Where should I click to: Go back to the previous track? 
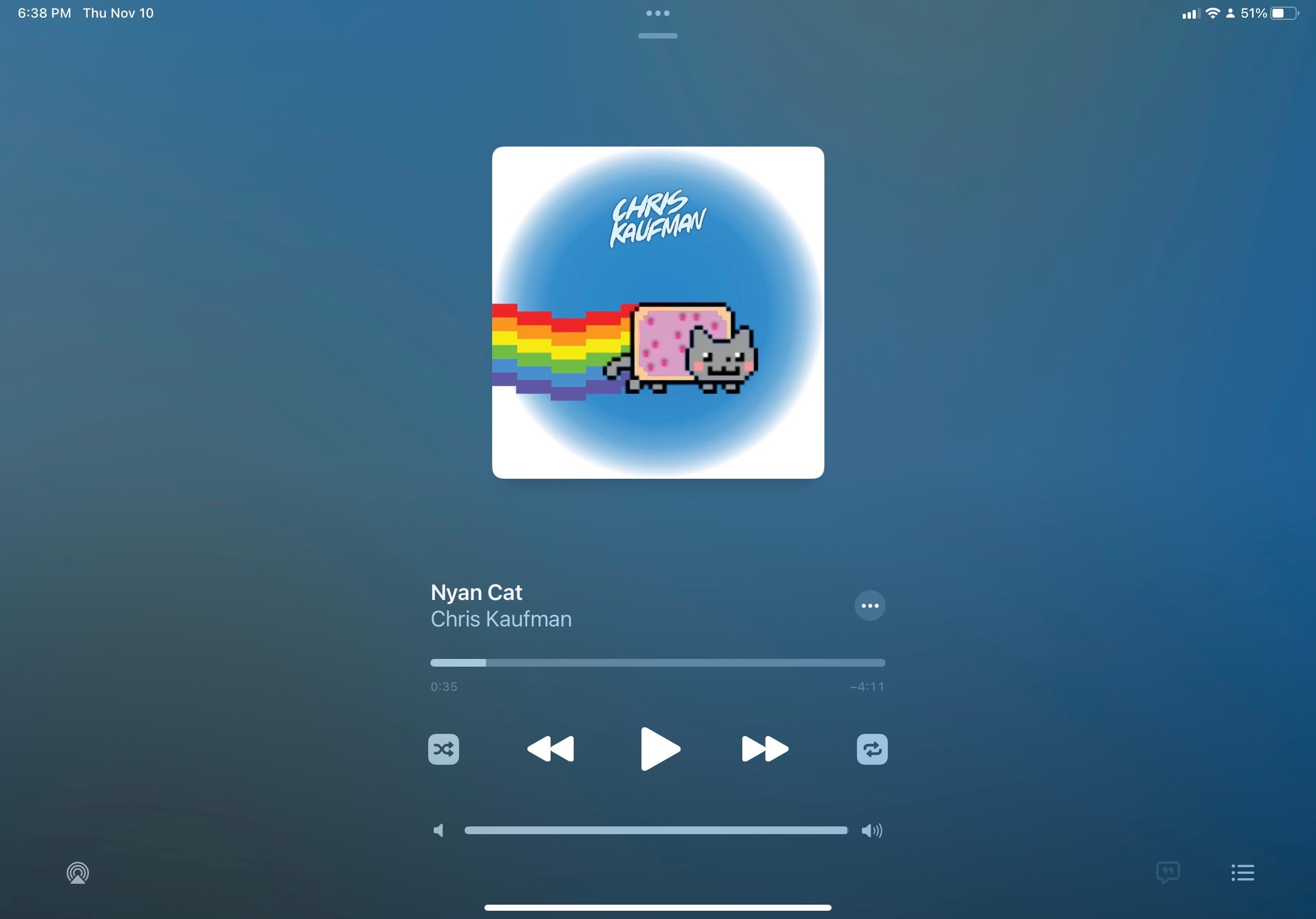pyautogui.click(x=550, y=749)
